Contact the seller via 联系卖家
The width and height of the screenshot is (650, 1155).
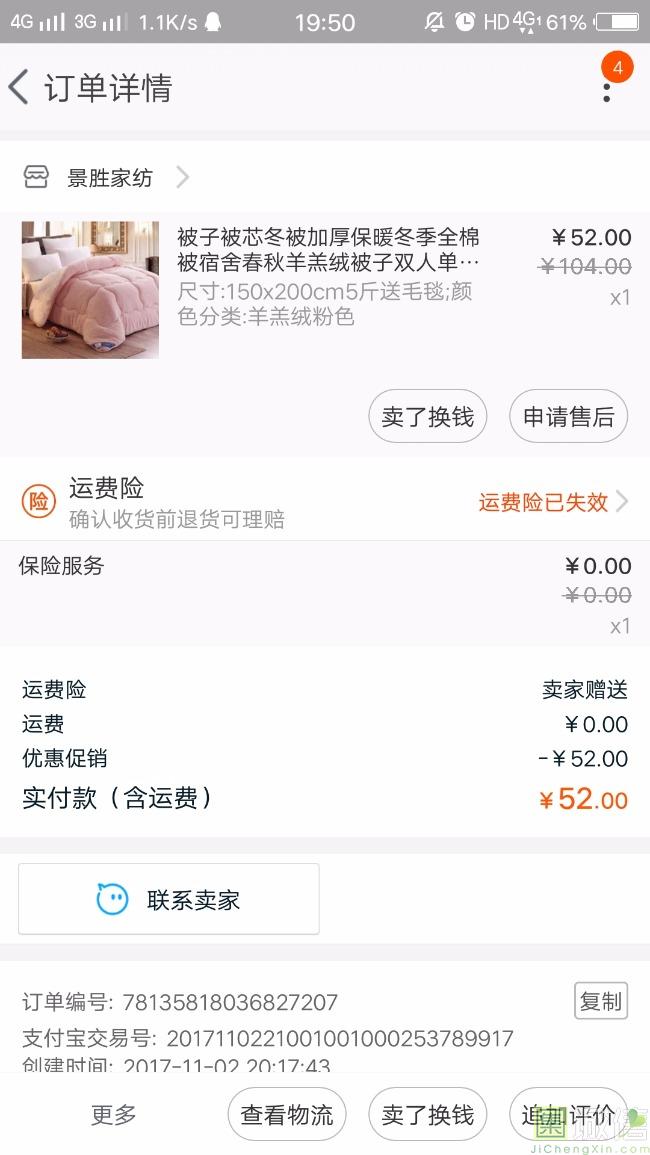(169, 899)
